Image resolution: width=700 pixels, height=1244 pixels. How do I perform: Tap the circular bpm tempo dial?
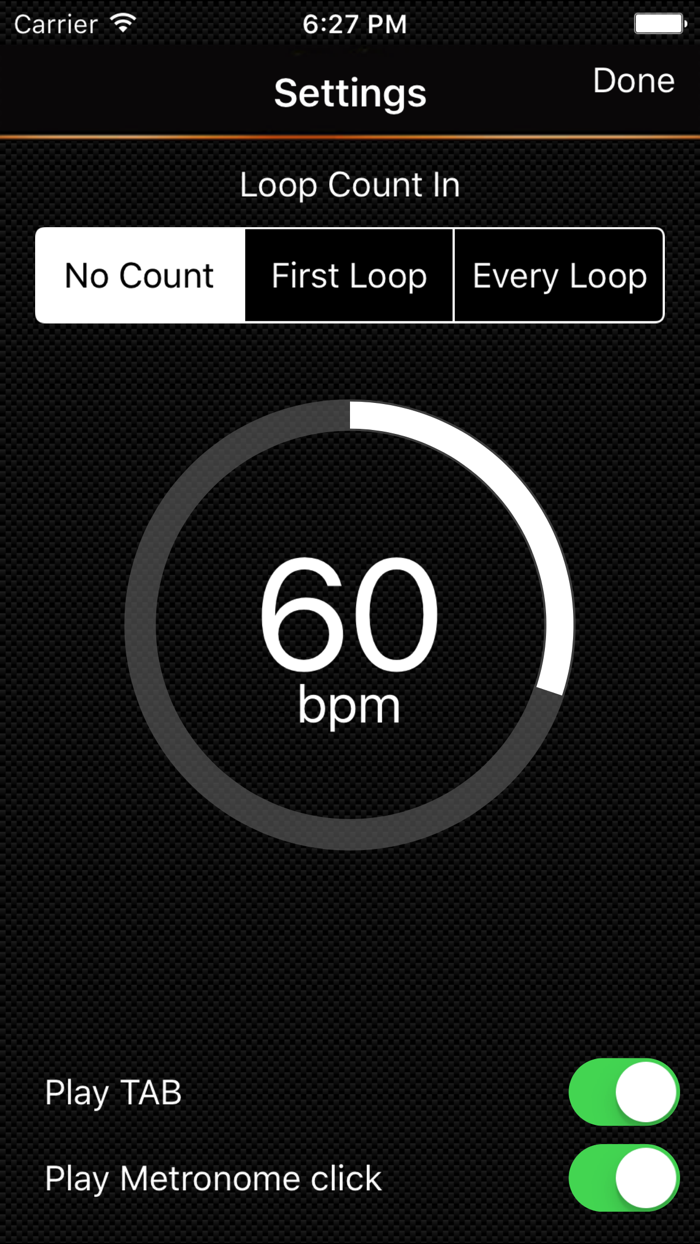(x=349, y=625)
